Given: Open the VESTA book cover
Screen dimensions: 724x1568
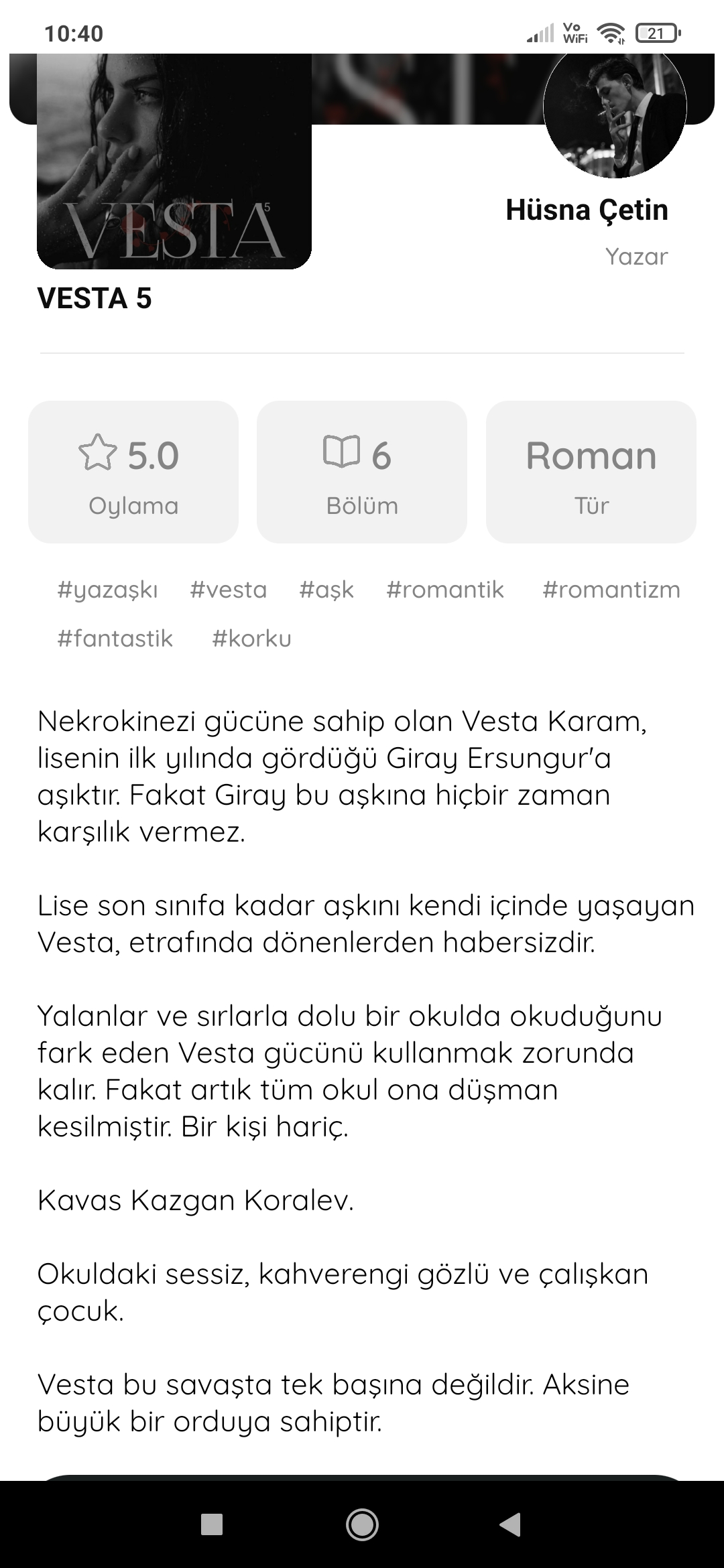Looking at the screenshot, I should tap(174, 161).
